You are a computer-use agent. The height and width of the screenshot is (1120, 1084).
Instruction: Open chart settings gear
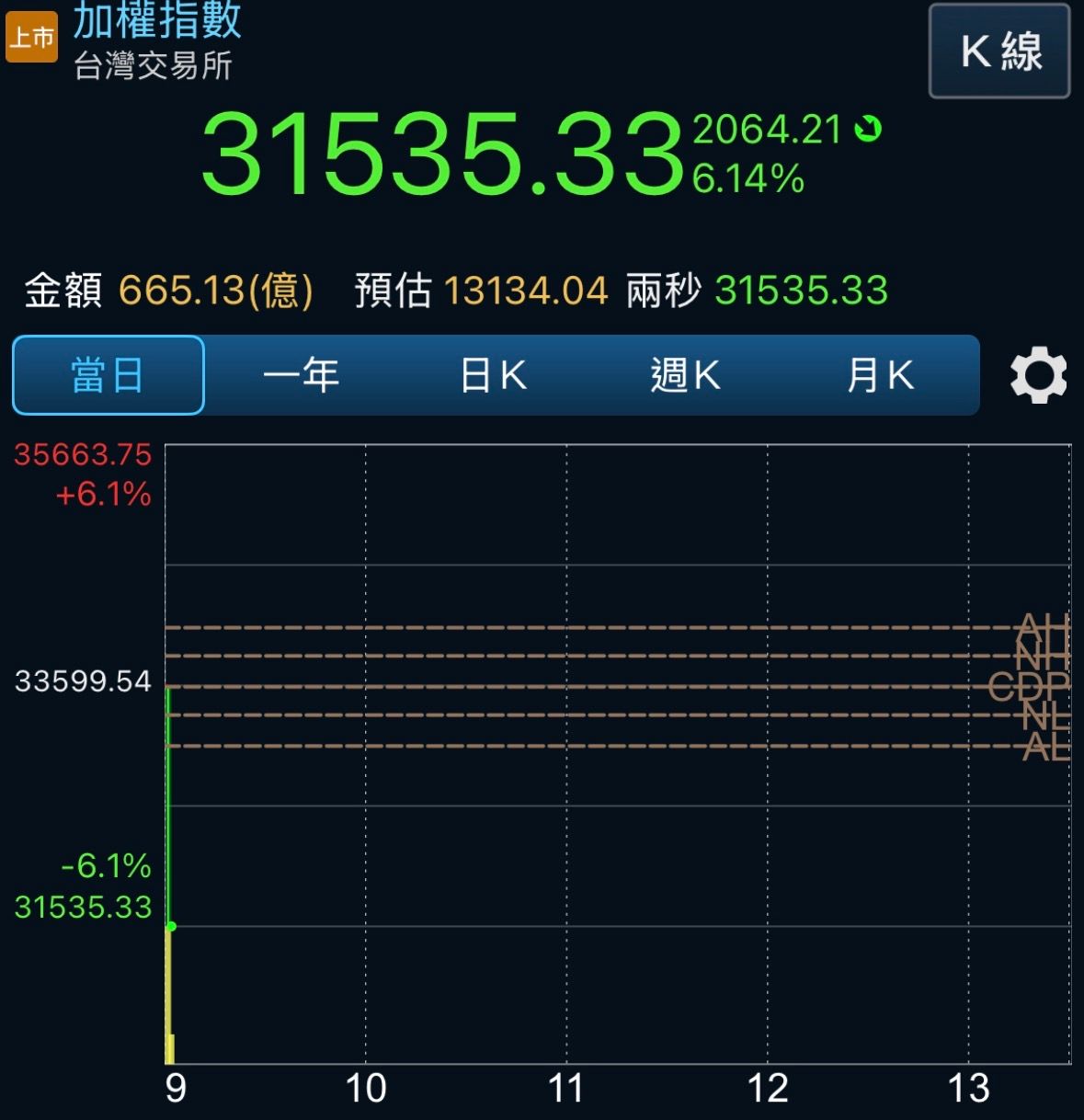pos(1038,375)
